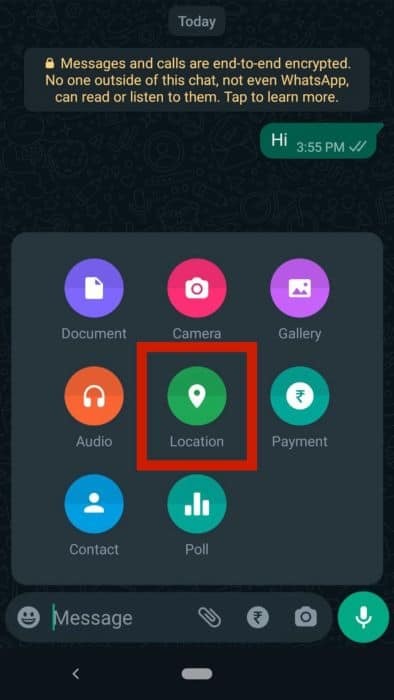Tap the home pill in navigation bar
The width and height of the screenshot is (394, 700).
(197, 674)
